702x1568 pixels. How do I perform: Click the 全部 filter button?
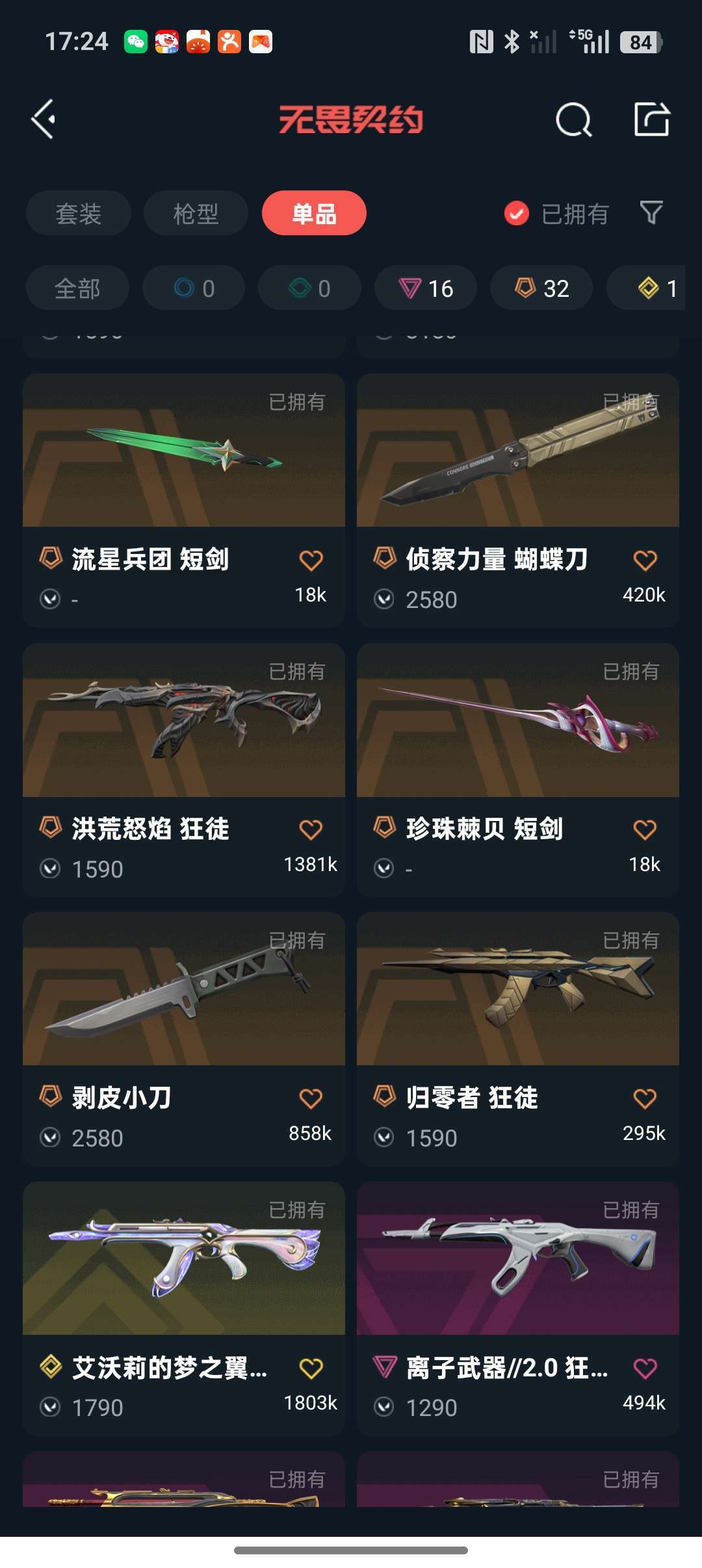point(77,288)
